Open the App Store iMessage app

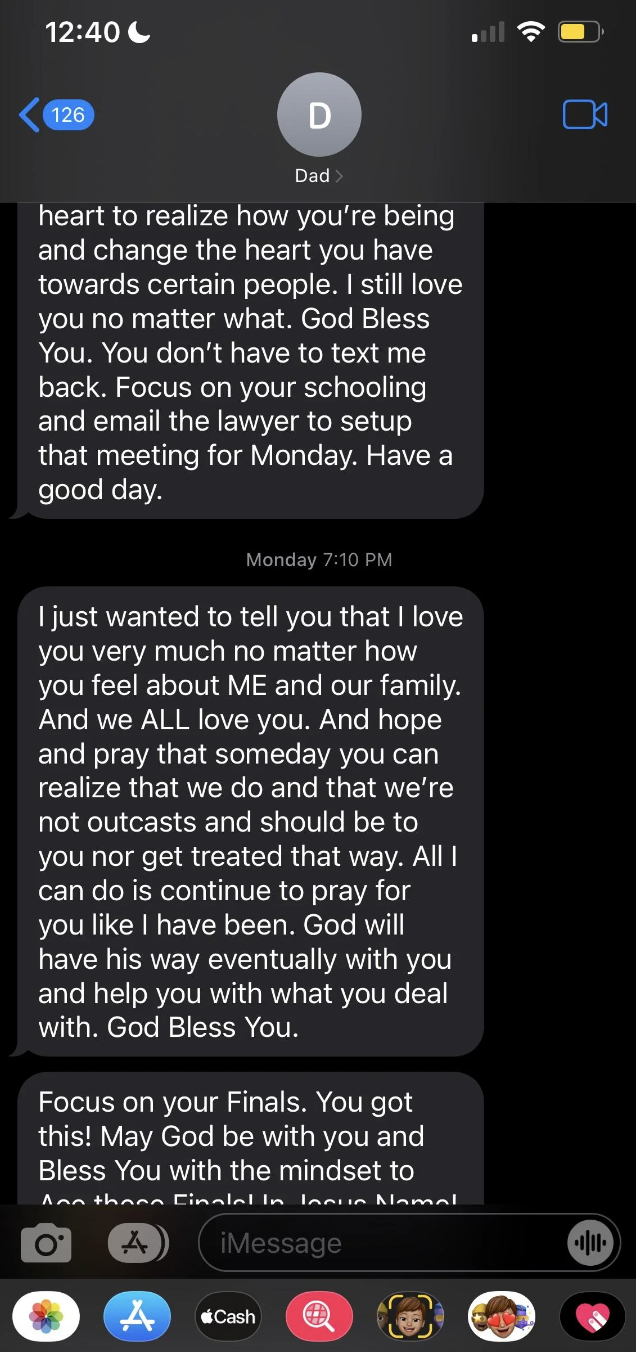[x=137, y=1317]
